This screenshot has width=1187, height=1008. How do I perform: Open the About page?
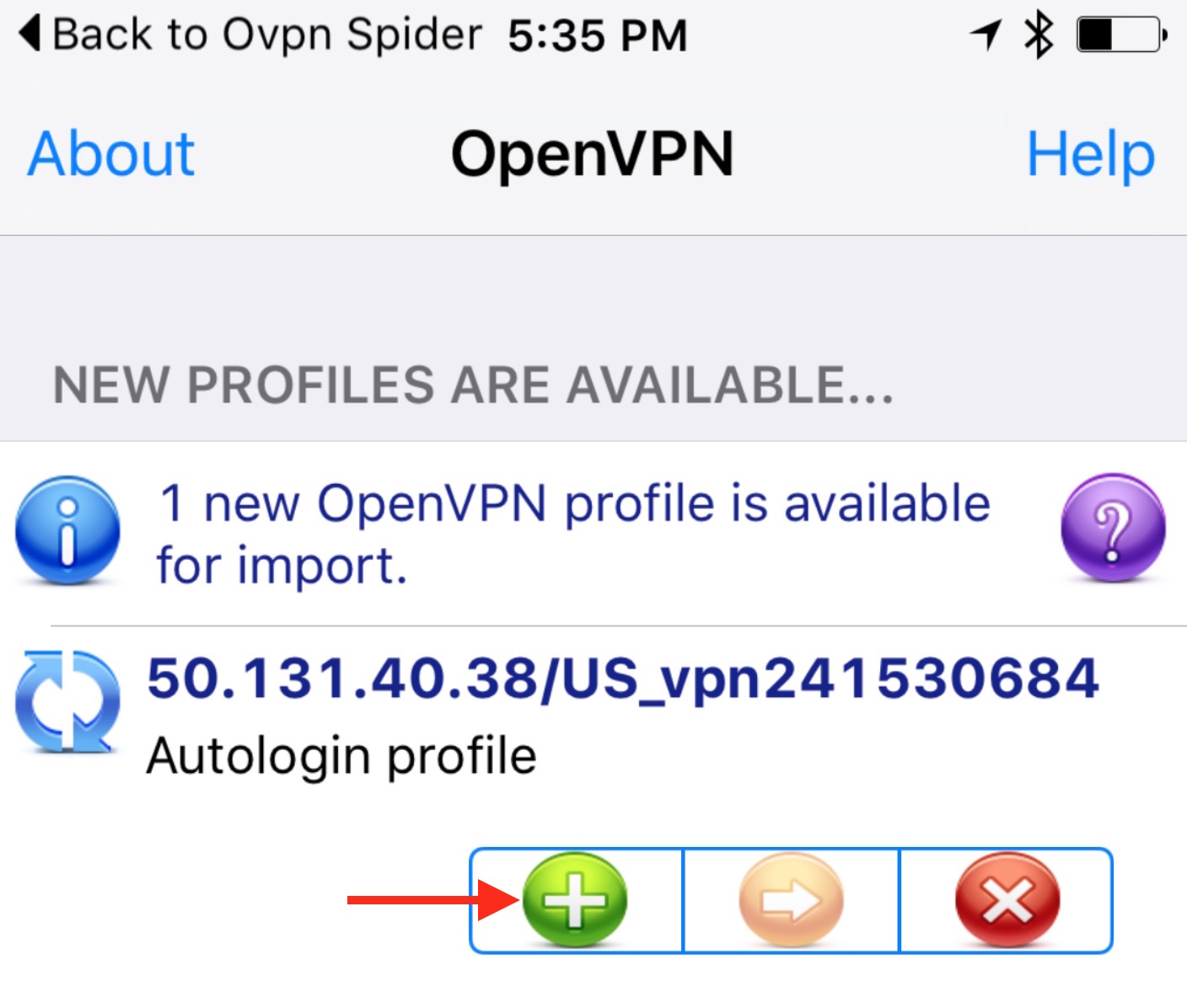coord(111,154)
